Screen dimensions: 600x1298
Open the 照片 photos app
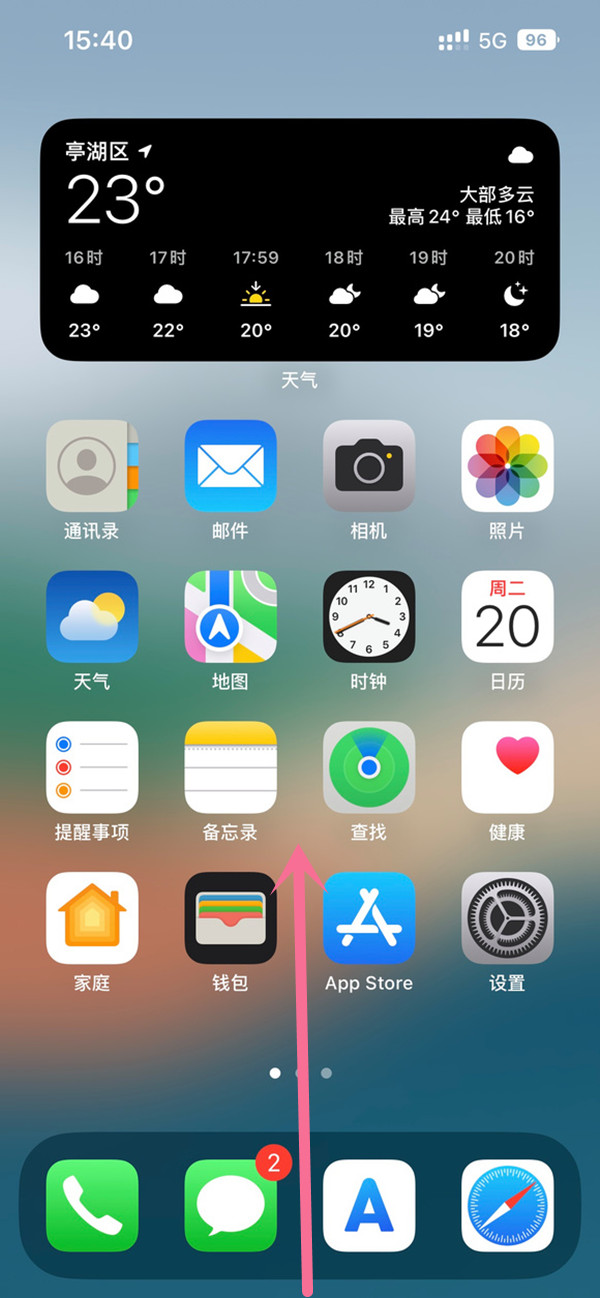[x=507, y=466]
